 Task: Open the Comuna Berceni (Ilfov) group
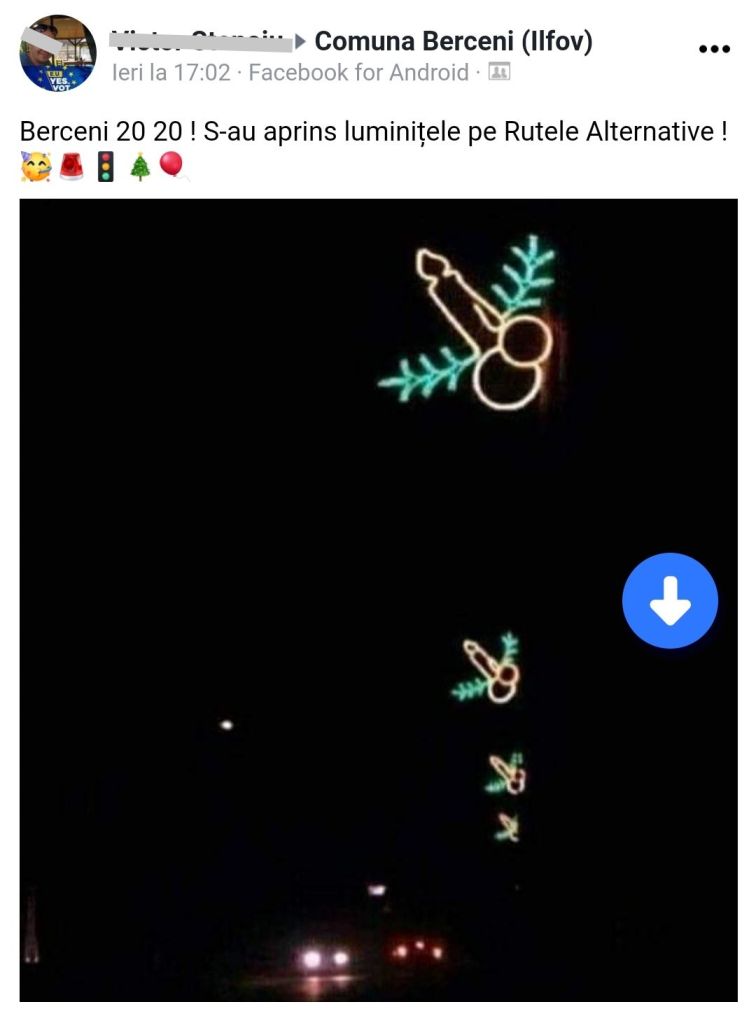[x=453, y=42]
